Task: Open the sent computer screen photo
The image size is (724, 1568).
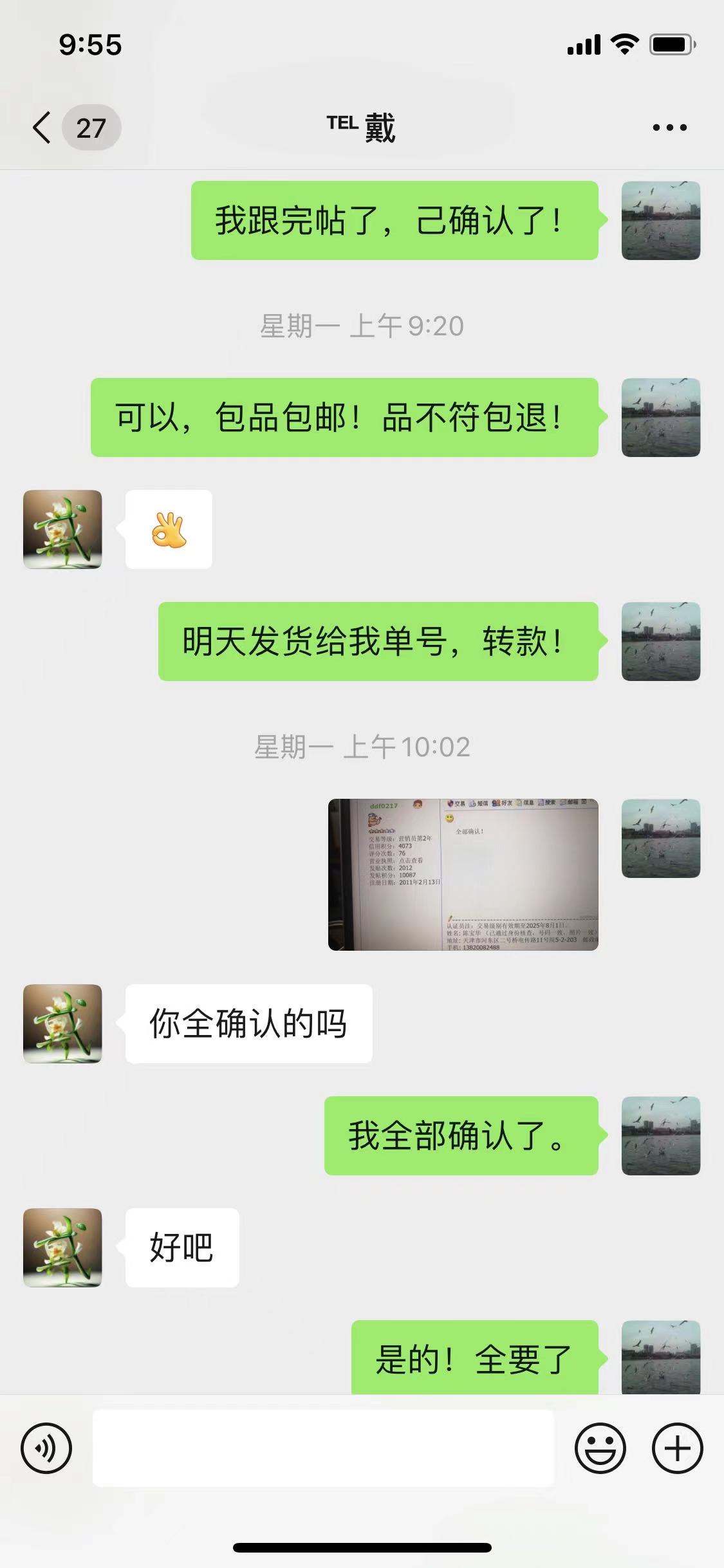Action: (463, 874)
